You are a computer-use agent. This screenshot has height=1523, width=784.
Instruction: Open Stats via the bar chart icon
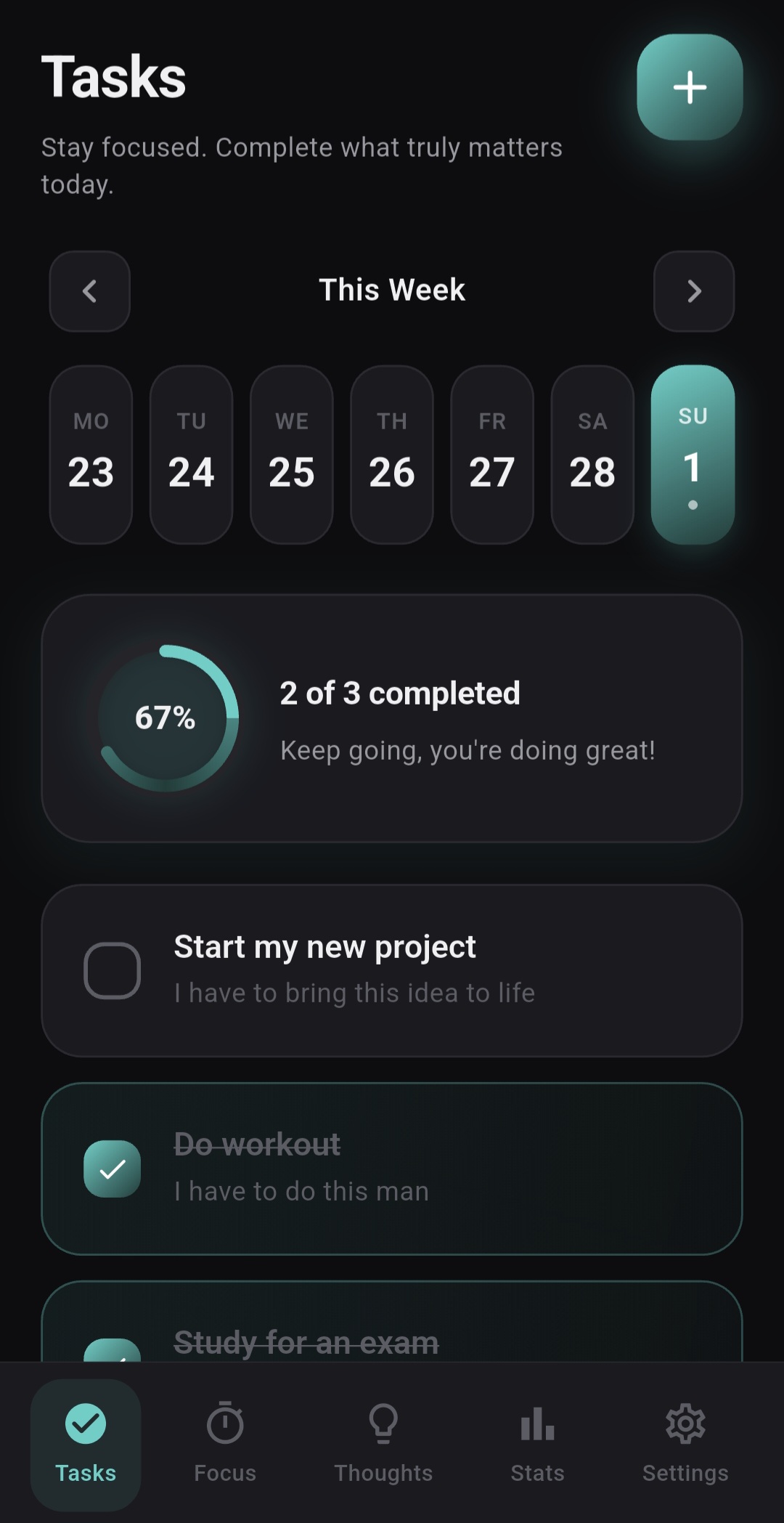[536, 1426]
